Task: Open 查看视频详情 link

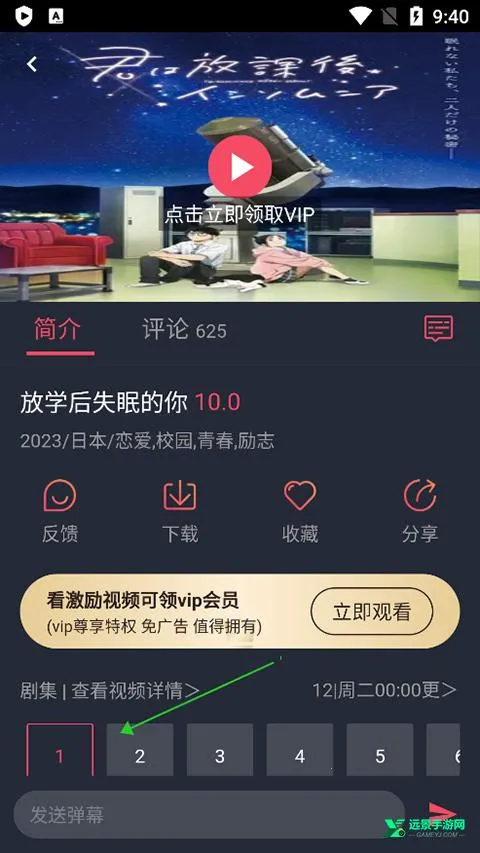Action: (x=136, y=690)
